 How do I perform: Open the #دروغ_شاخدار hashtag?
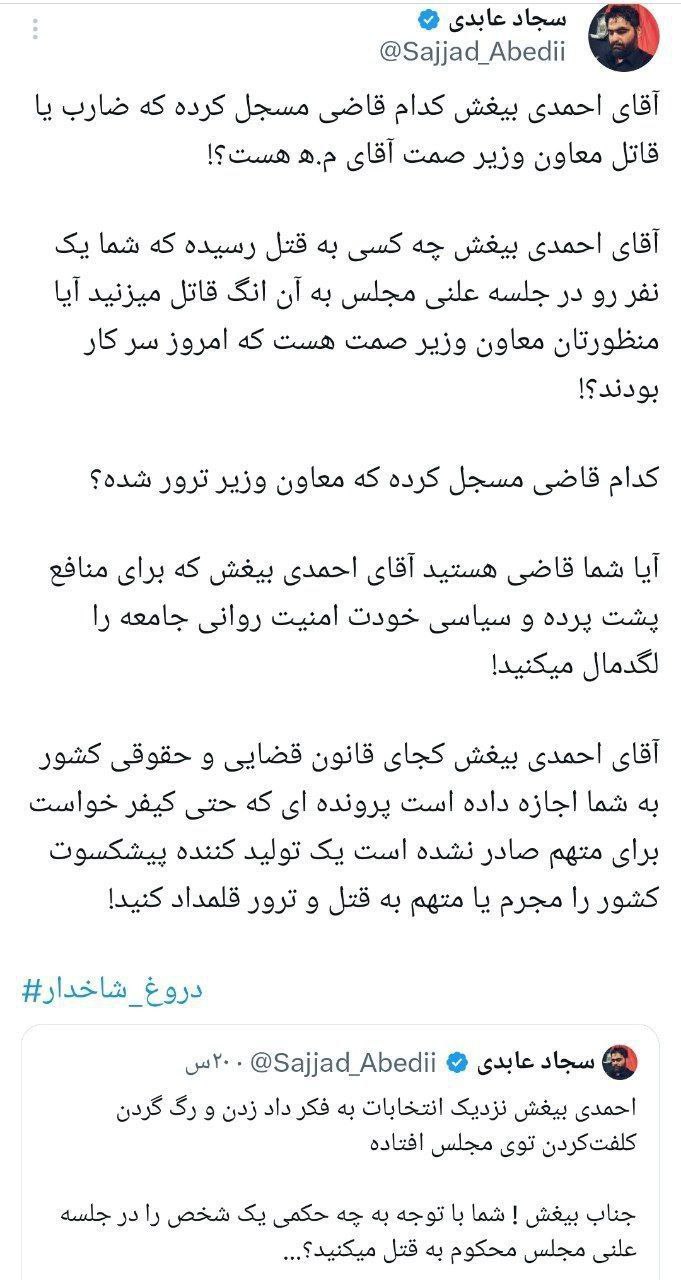coord(110,990)
